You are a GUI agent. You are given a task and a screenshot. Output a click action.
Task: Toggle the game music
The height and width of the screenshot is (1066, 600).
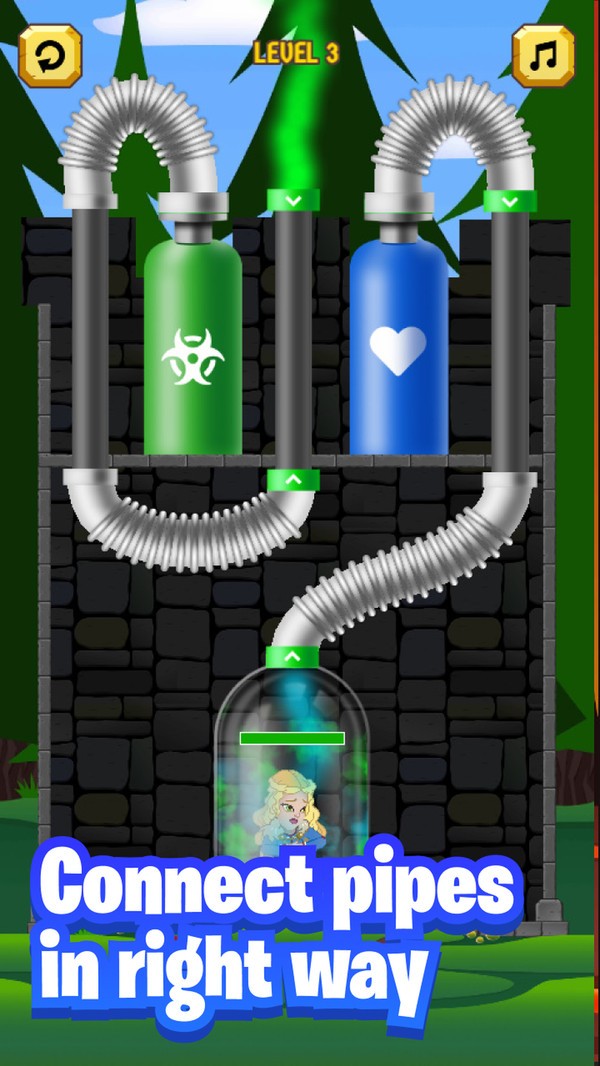click(543, 55)
